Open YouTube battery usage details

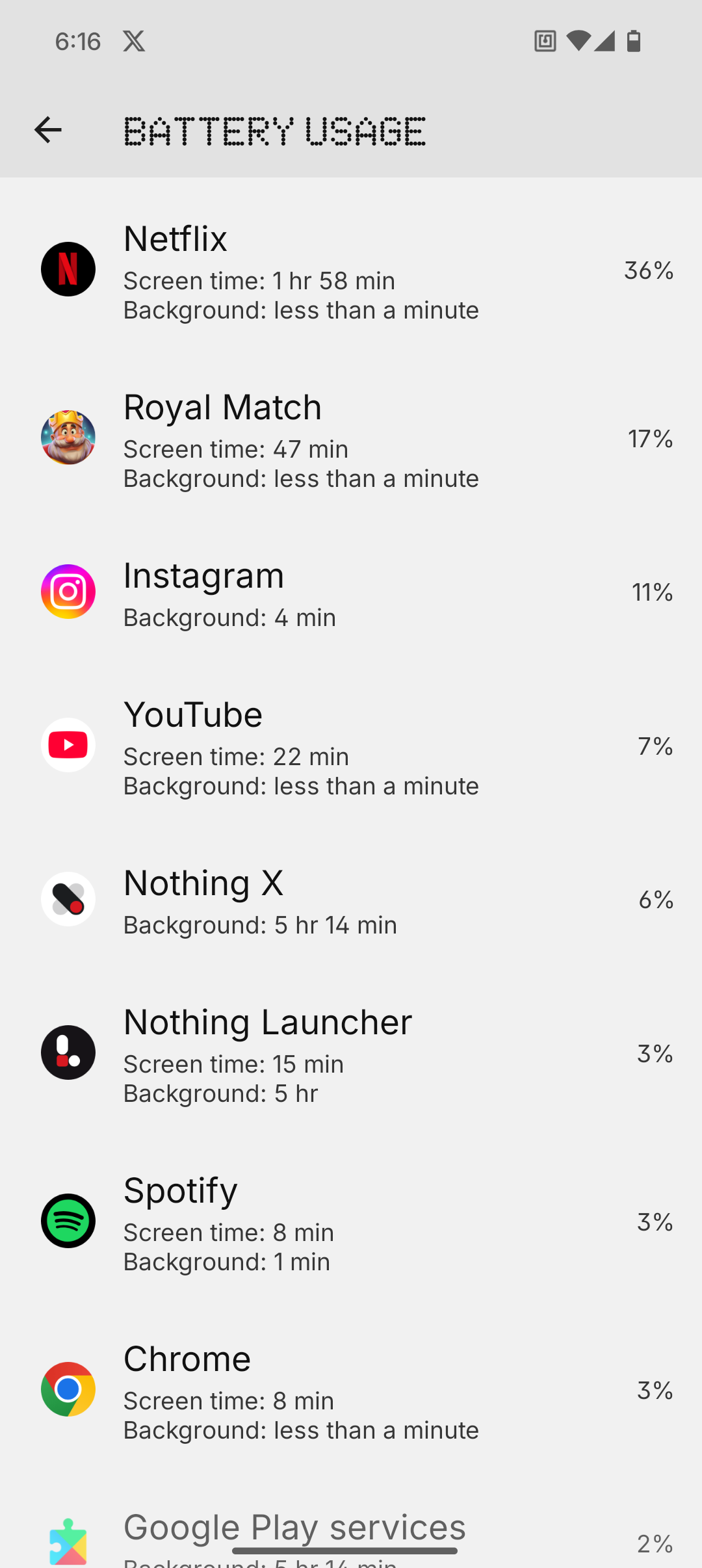pyautogui.click(x=351, y=746)
